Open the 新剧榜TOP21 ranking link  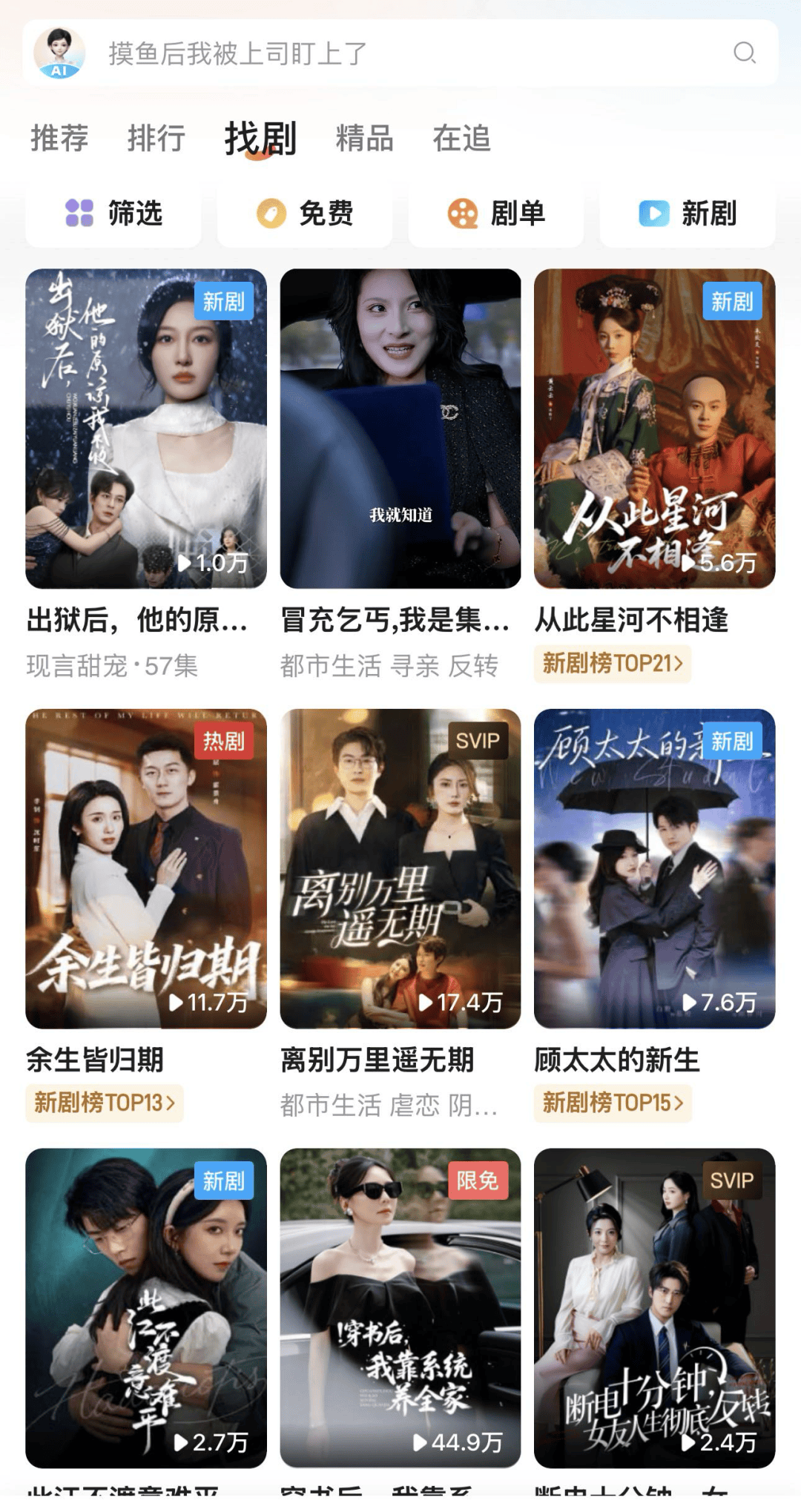(613, 664)
